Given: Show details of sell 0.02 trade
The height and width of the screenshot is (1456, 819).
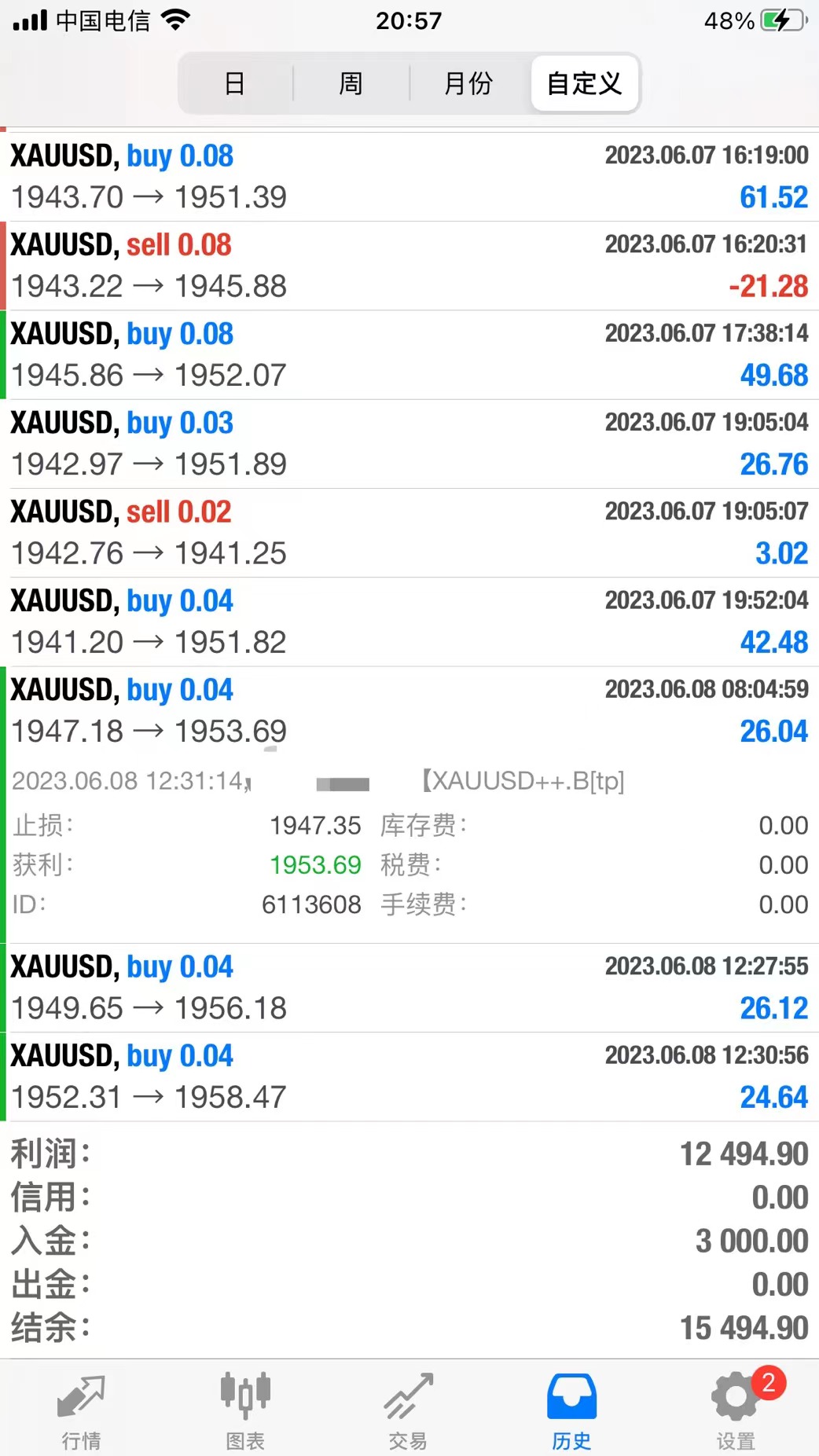Looking at the screenshot, I should coord(409,532).
